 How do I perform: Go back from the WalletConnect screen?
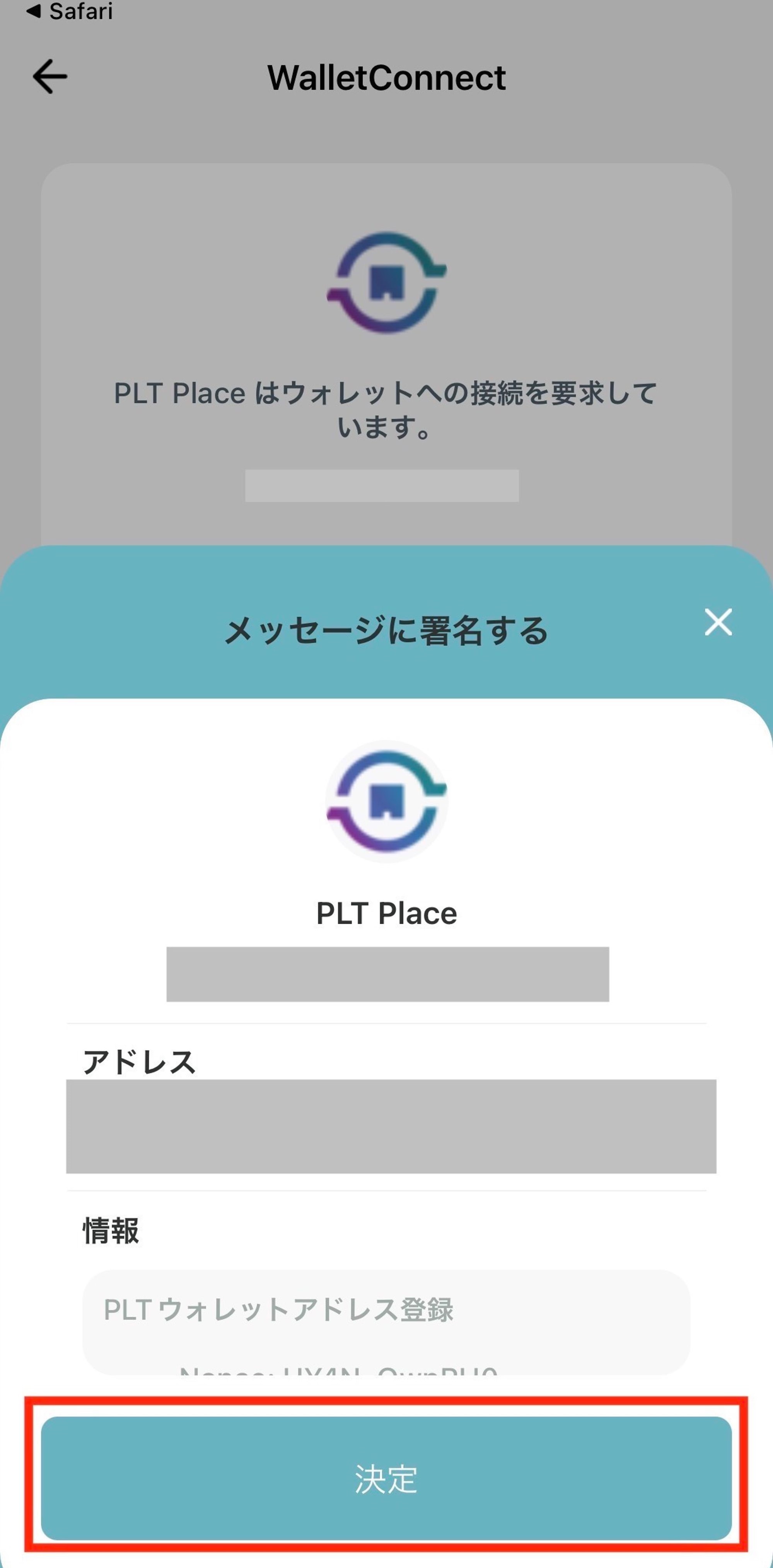tap(50, 77)
